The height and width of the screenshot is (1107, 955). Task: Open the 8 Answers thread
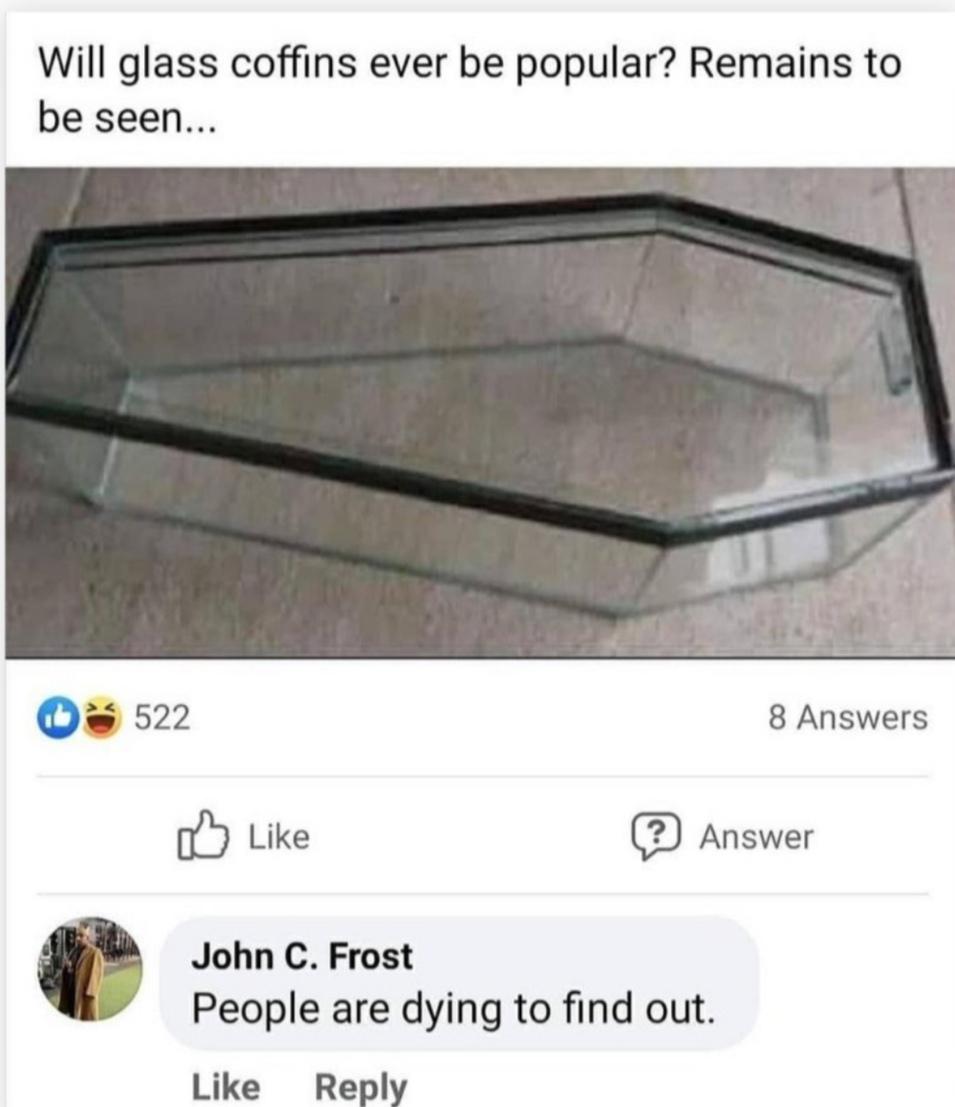(848, 717)
